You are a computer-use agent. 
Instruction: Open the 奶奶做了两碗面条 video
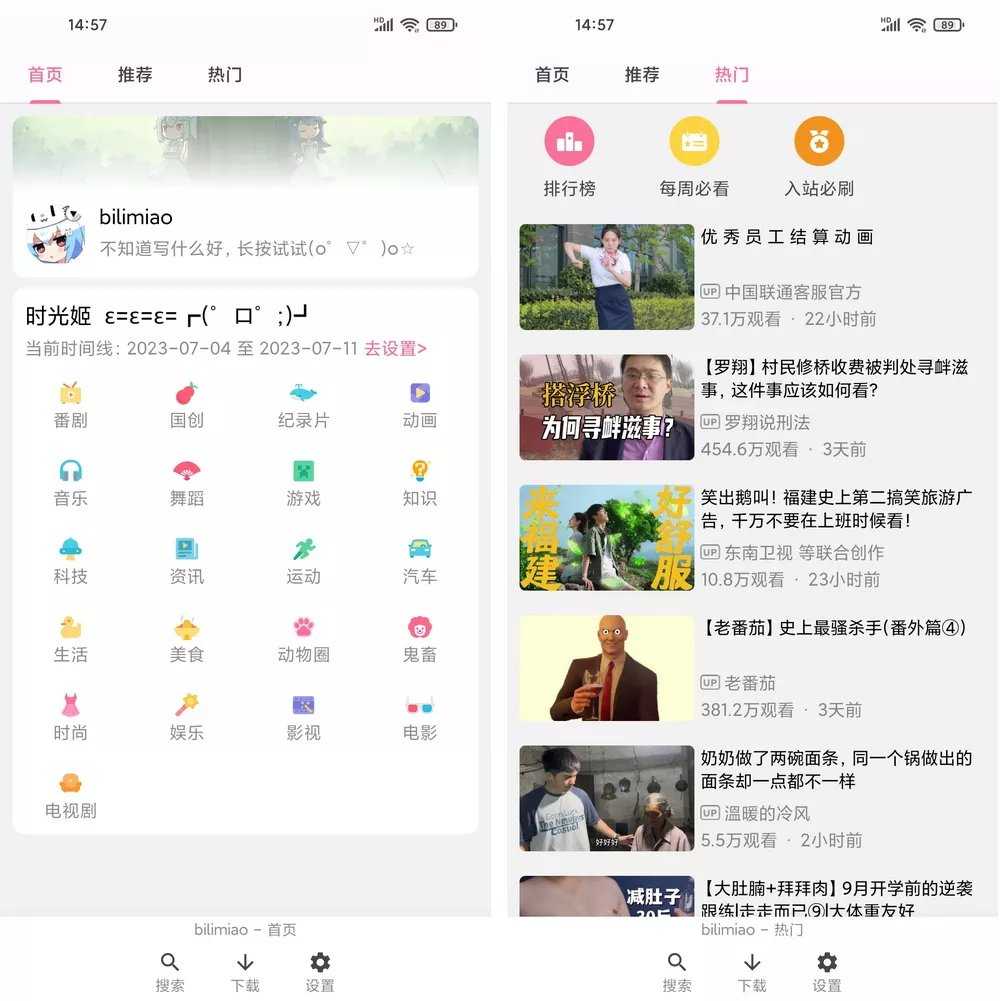click(x=745, y=798)
